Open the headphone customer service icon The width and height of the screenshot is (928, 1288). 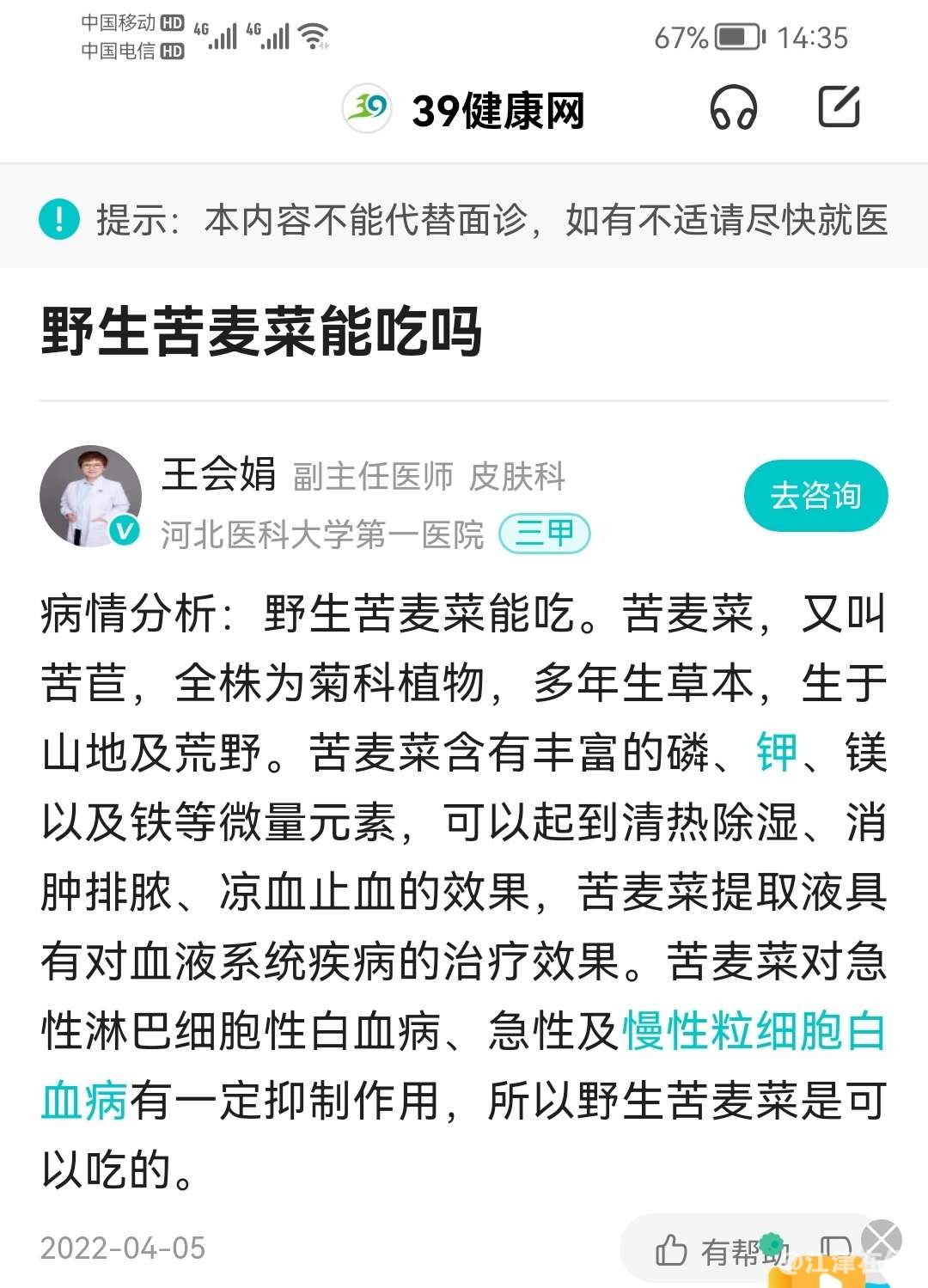tap(733, 108)
